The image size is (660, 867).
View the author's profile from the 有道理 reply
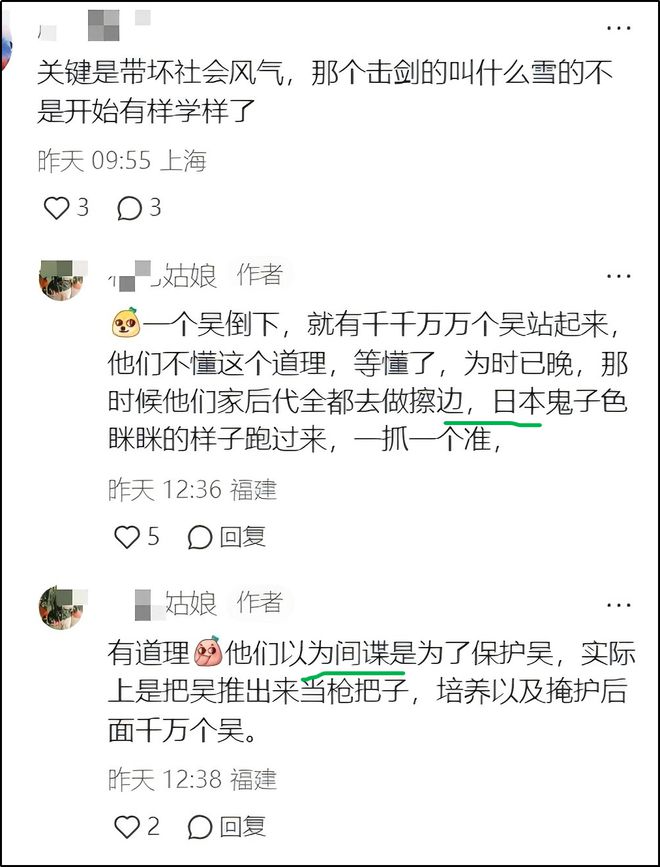[x=61, y=607]
